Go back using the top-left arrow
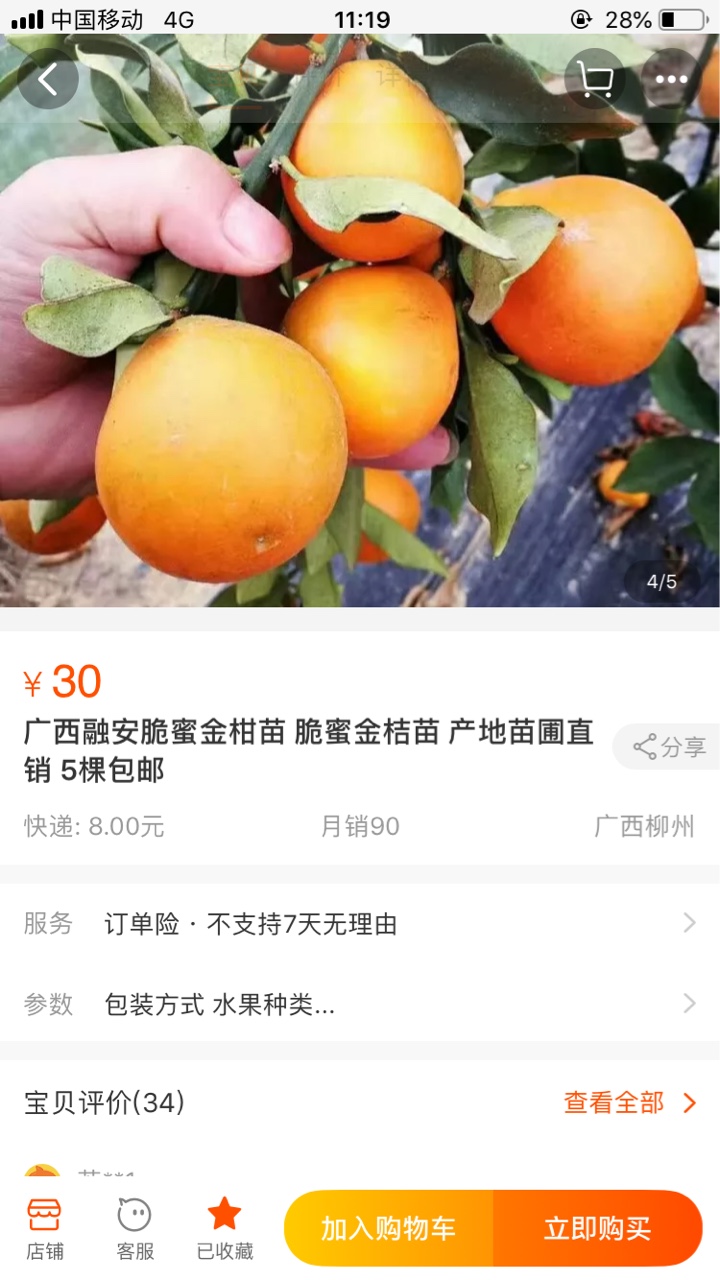 click(48, 79)
